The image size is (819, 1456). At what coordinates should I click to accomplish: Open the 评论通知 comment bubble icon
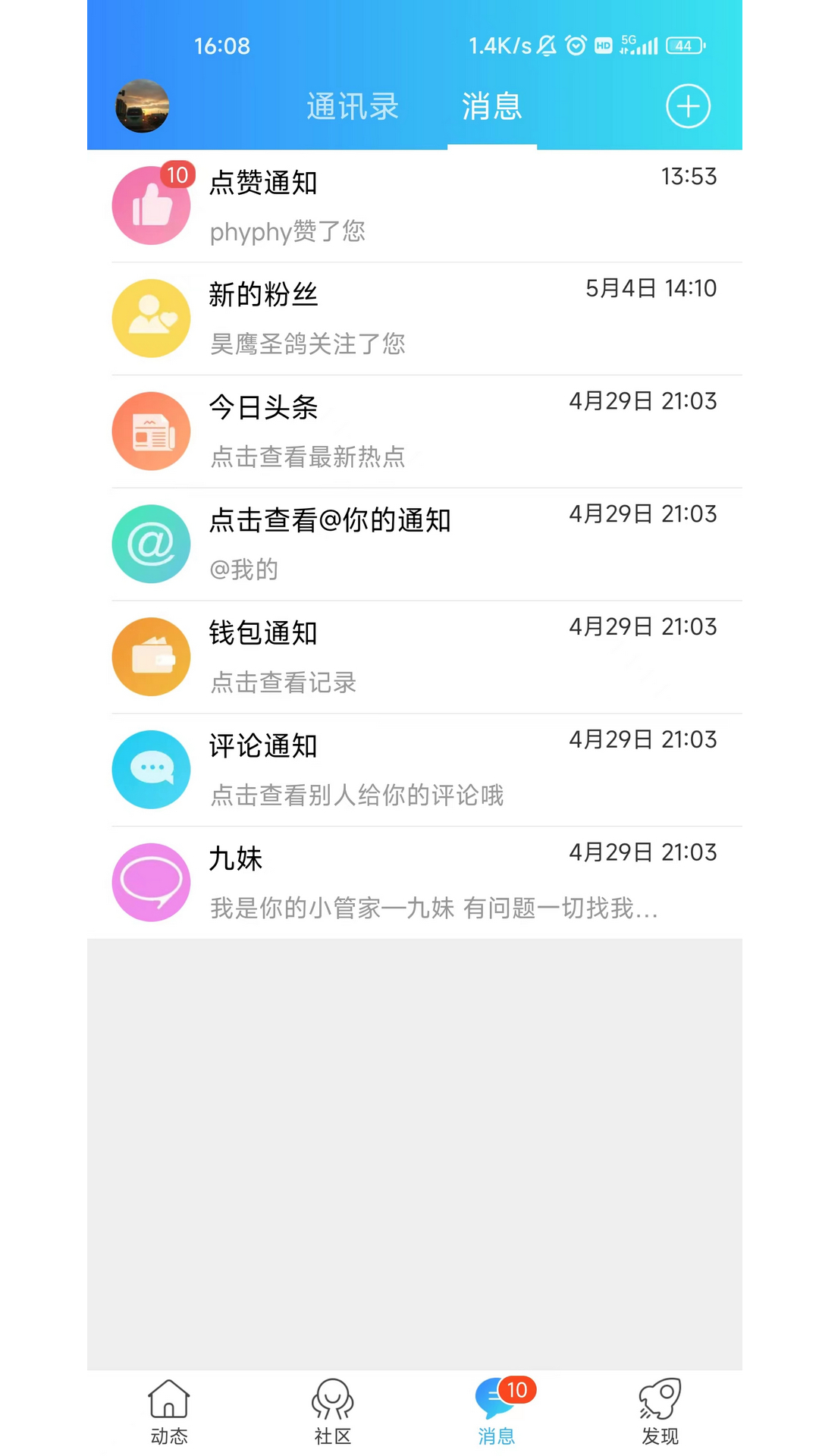(x=151, y=769)
